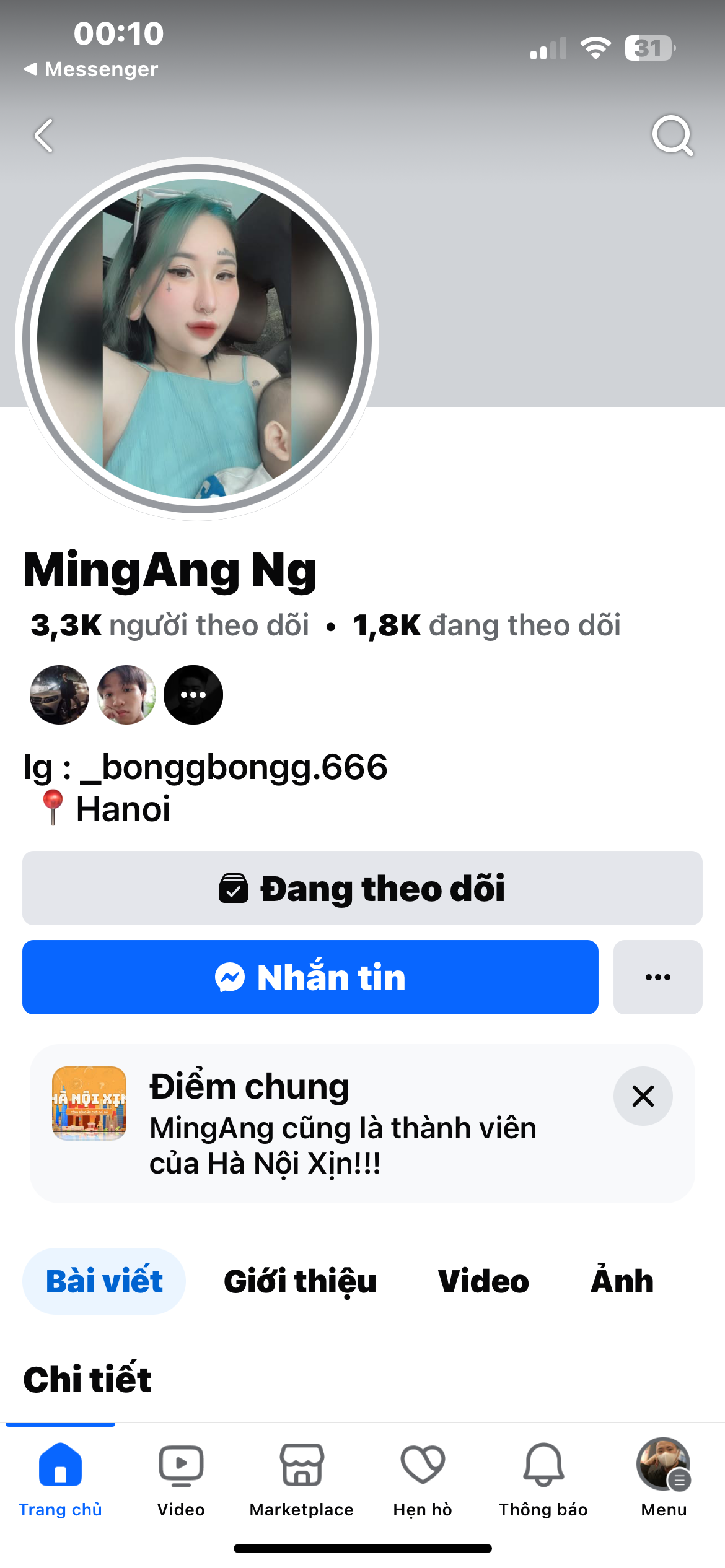This screenshot has width=725, height=1568.
Task: Open Marketplace tab
Action: click(x=302, y=1479)
